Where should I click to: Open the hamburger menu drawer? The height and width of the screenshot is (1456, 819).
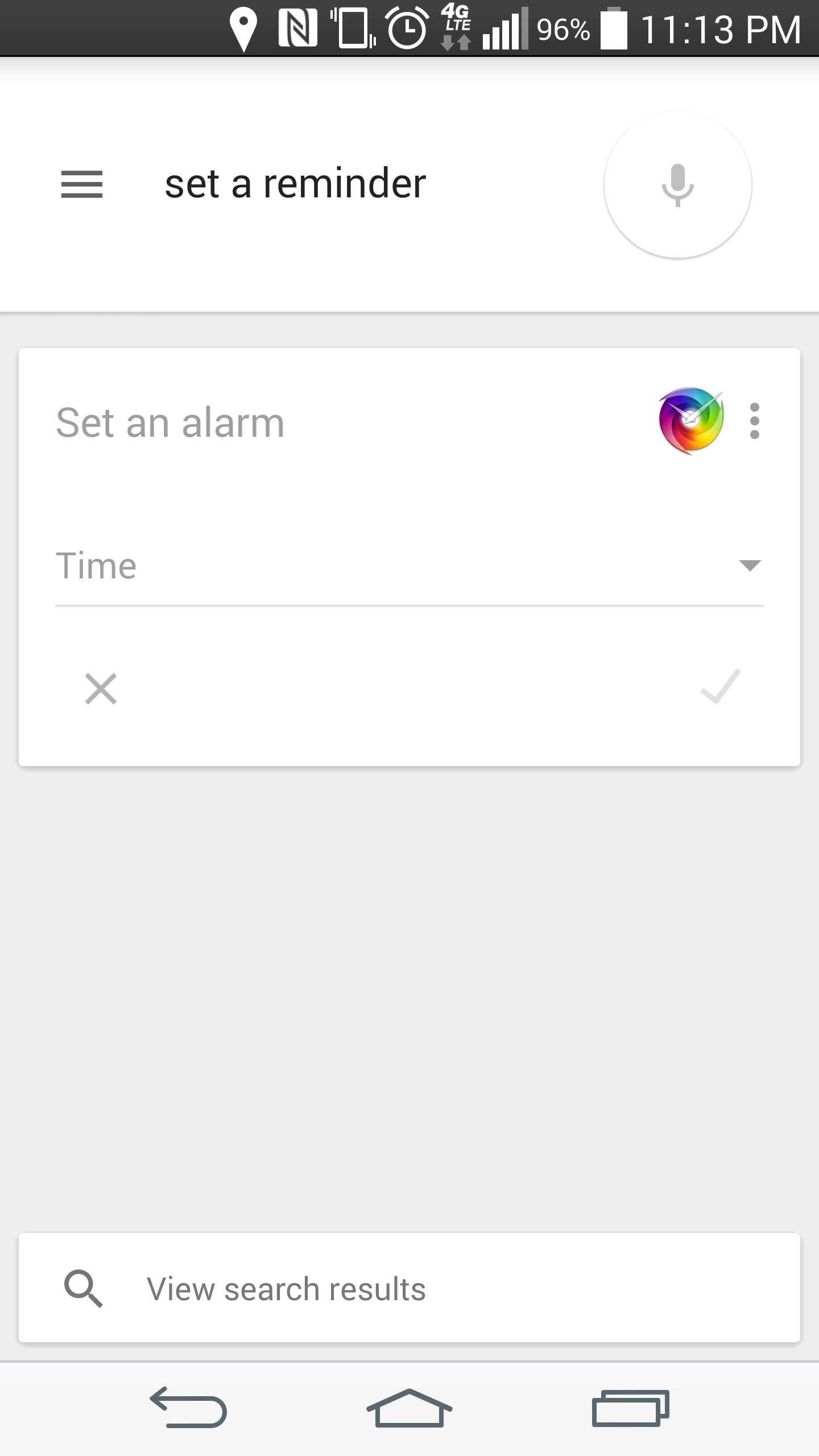[x=82, y=184]
